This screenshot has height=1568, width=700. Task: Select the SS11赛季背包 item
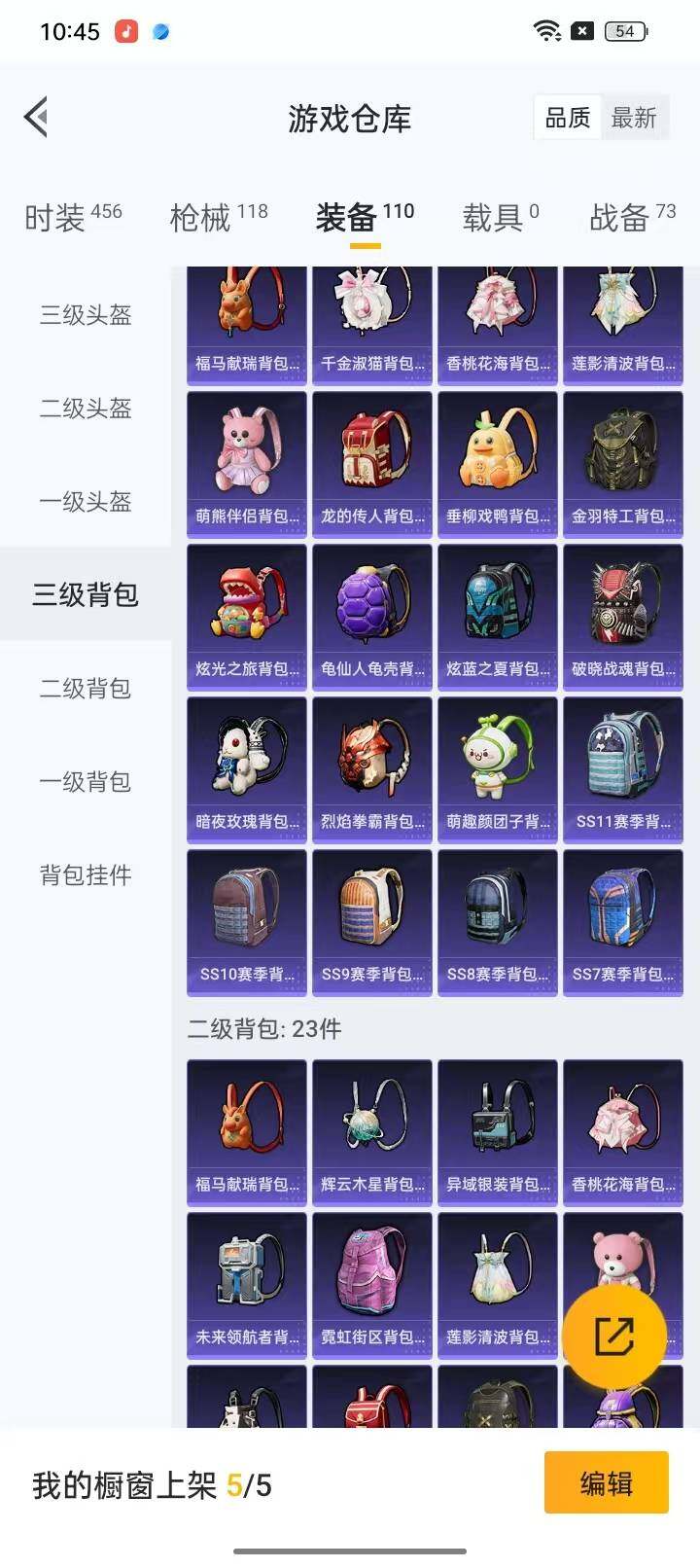coord(623,767)
